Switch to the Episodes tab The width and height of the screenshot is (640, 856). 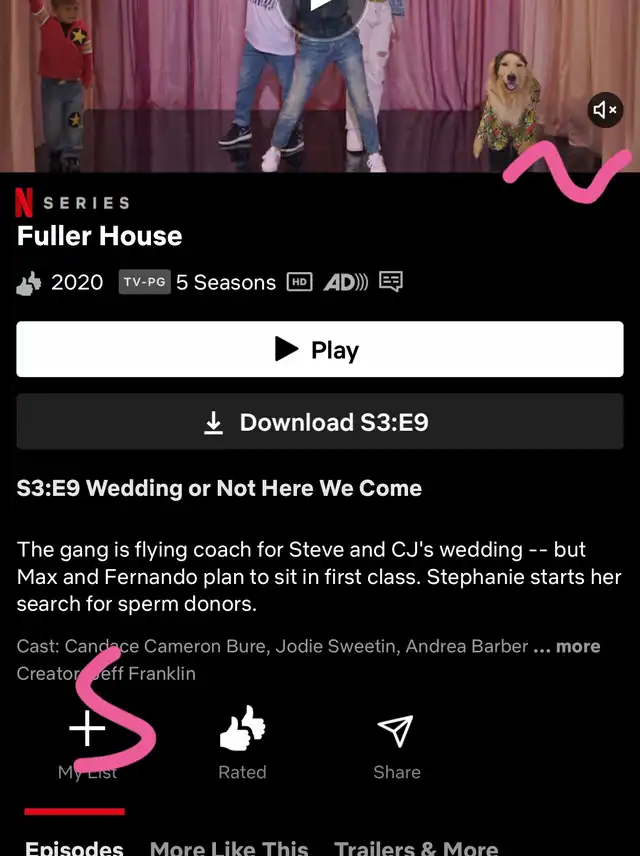[74, 848]
